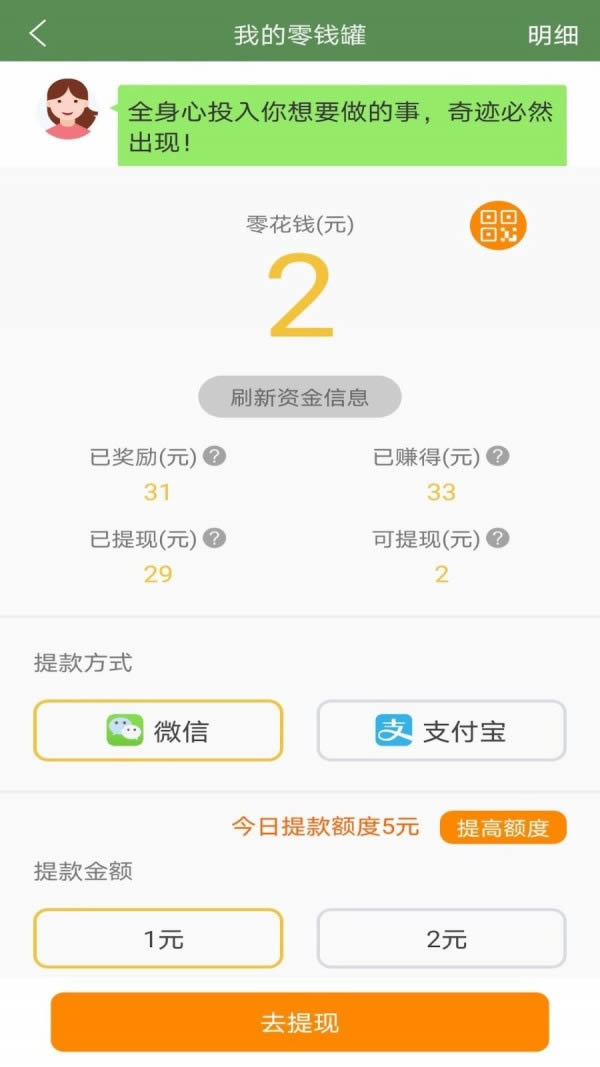The height and width of the screenshot is (1067, 600).
Task: Go back from 我的零钱罐
Action: 38,33
